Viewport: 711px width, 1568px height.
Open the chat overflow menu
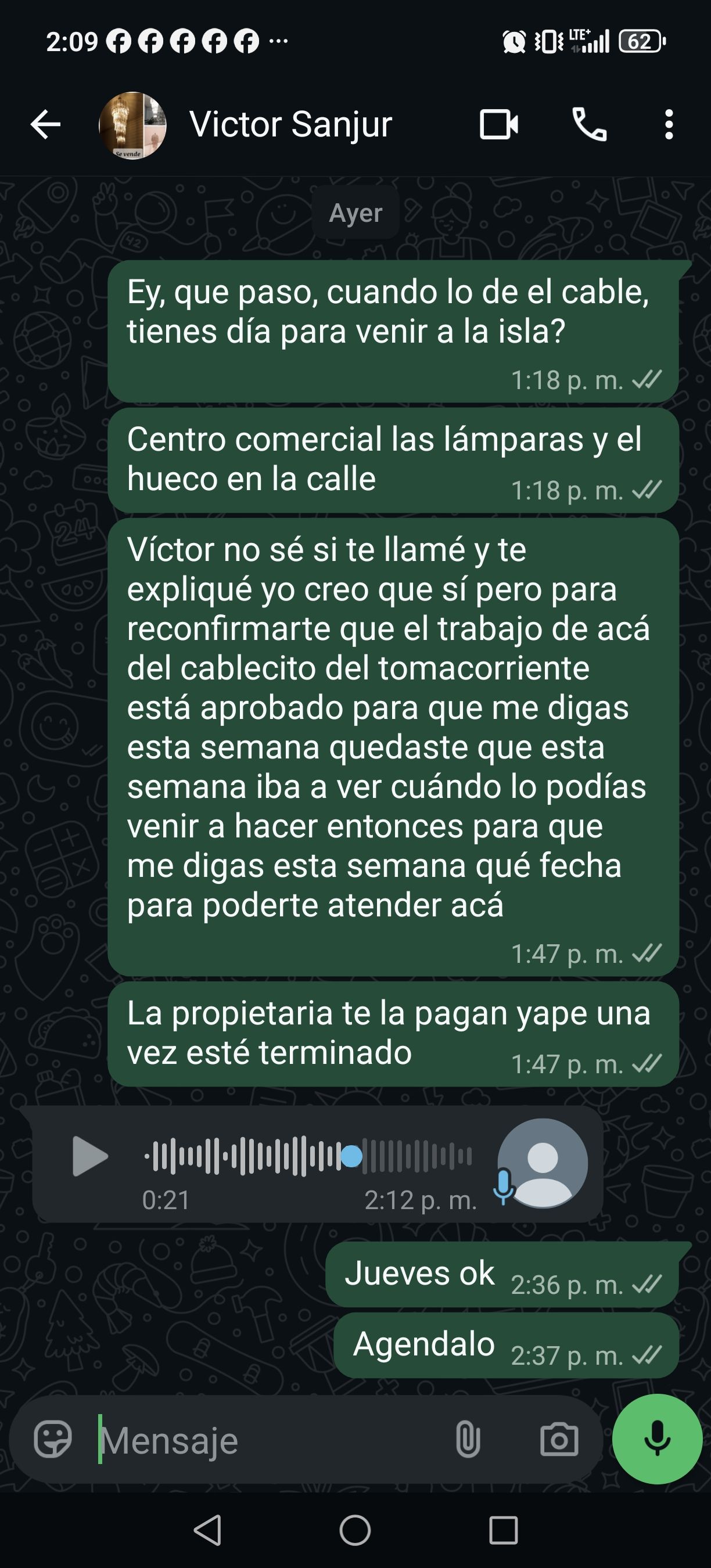(x=669, y=125)
